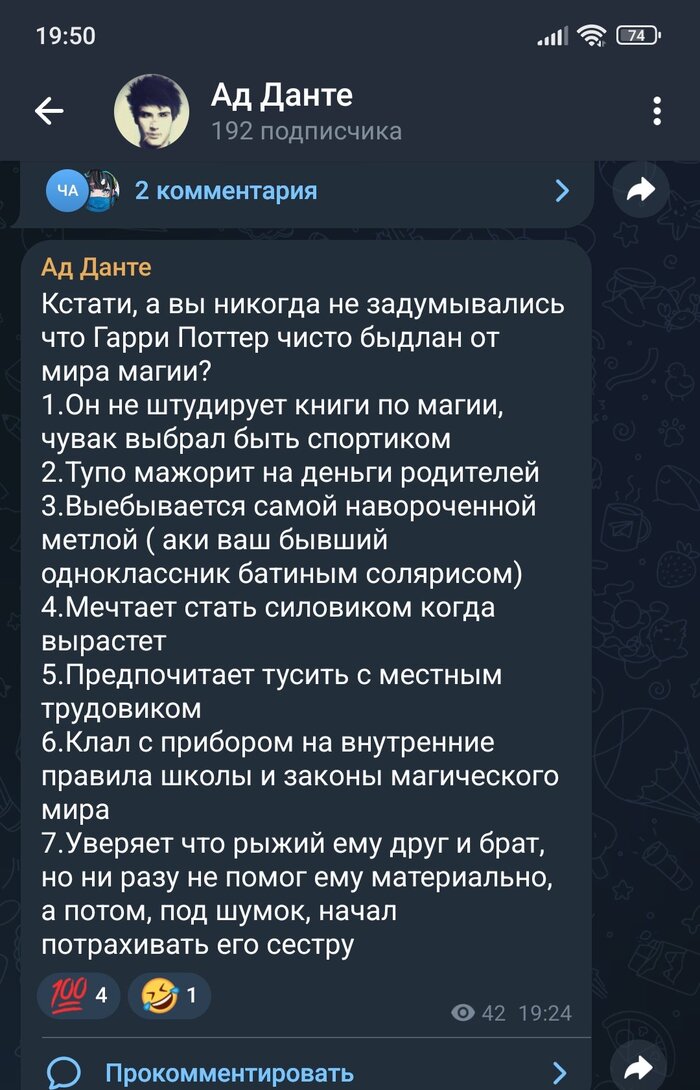React with the laughing emoji
Screen dimensions: 700x1090
168,994
